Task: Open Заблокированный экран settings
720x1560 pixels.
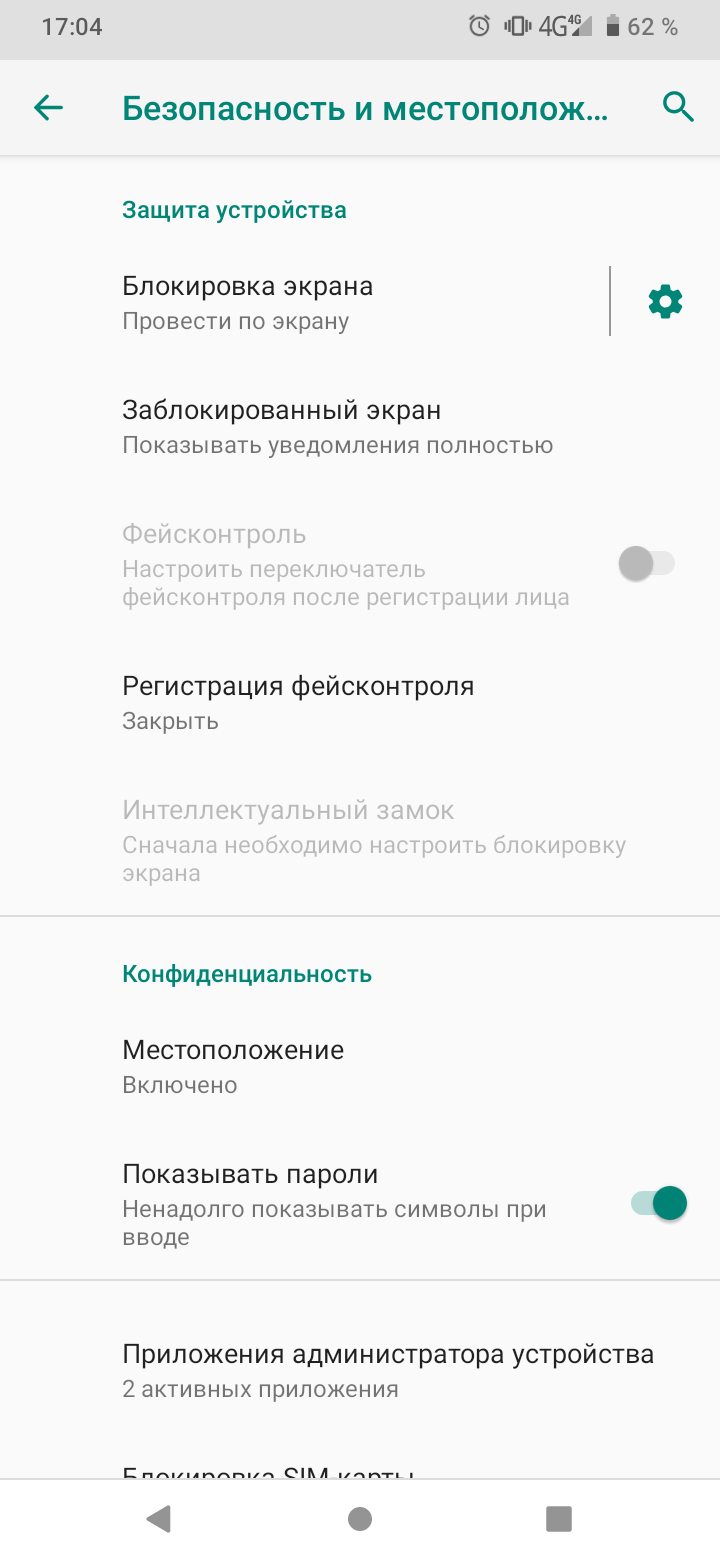Action: [360, 426]
